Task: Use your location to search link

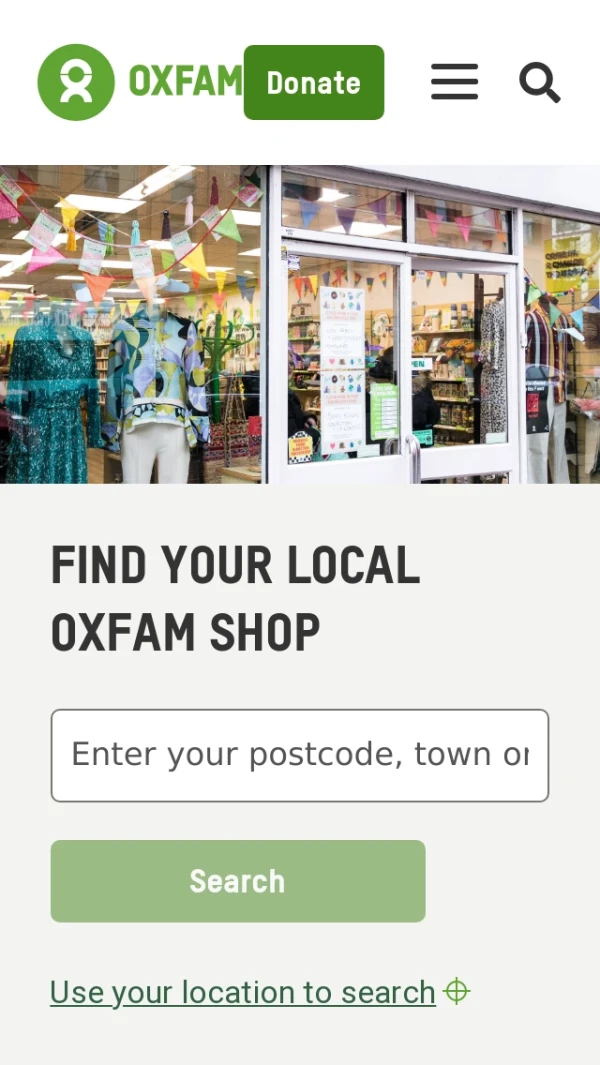Action: pyautogui.click(x=243, y=992)
